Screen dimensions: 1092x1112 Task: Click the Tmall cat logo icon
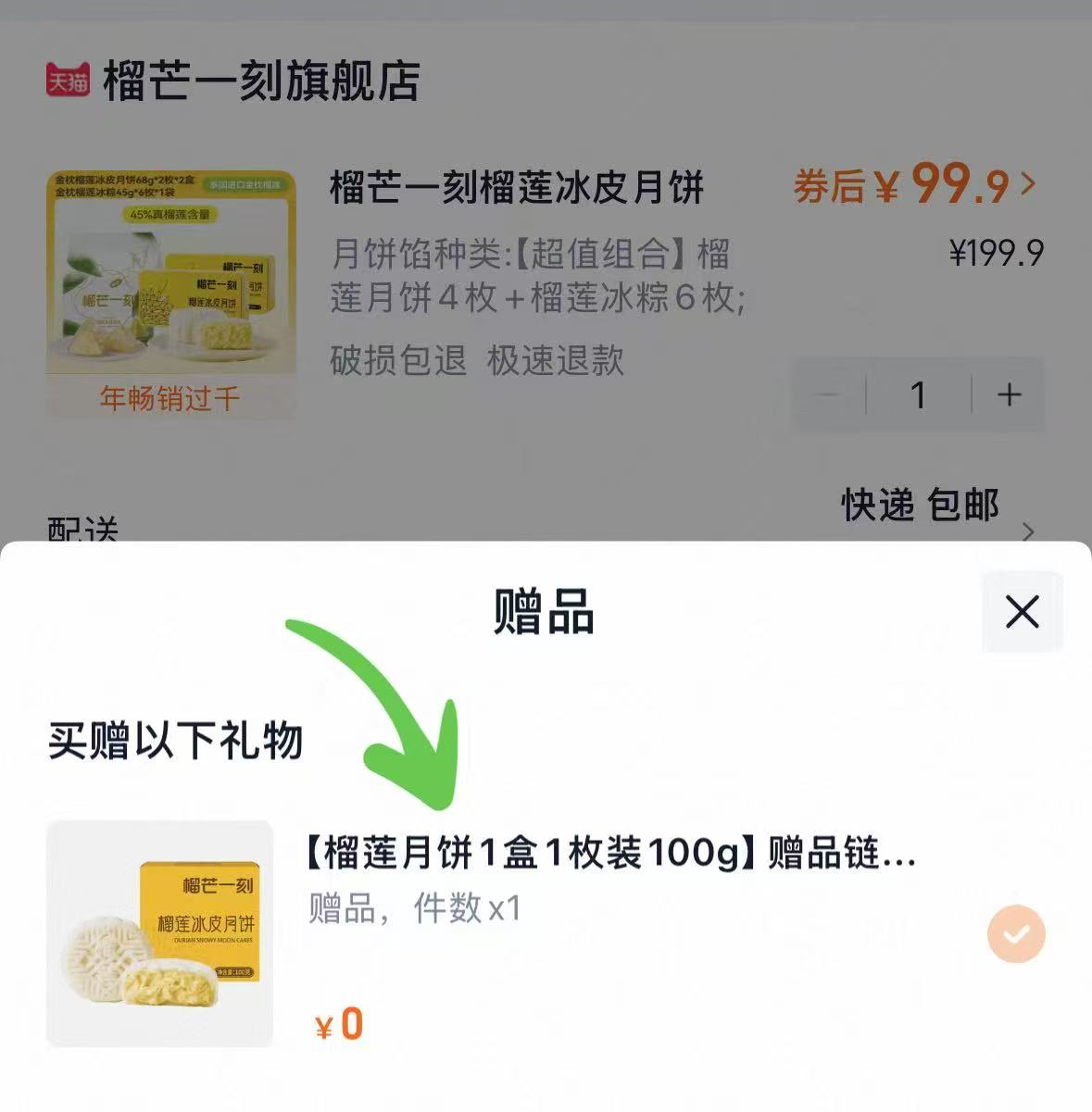pyautogui.click(x=69, y=81)
